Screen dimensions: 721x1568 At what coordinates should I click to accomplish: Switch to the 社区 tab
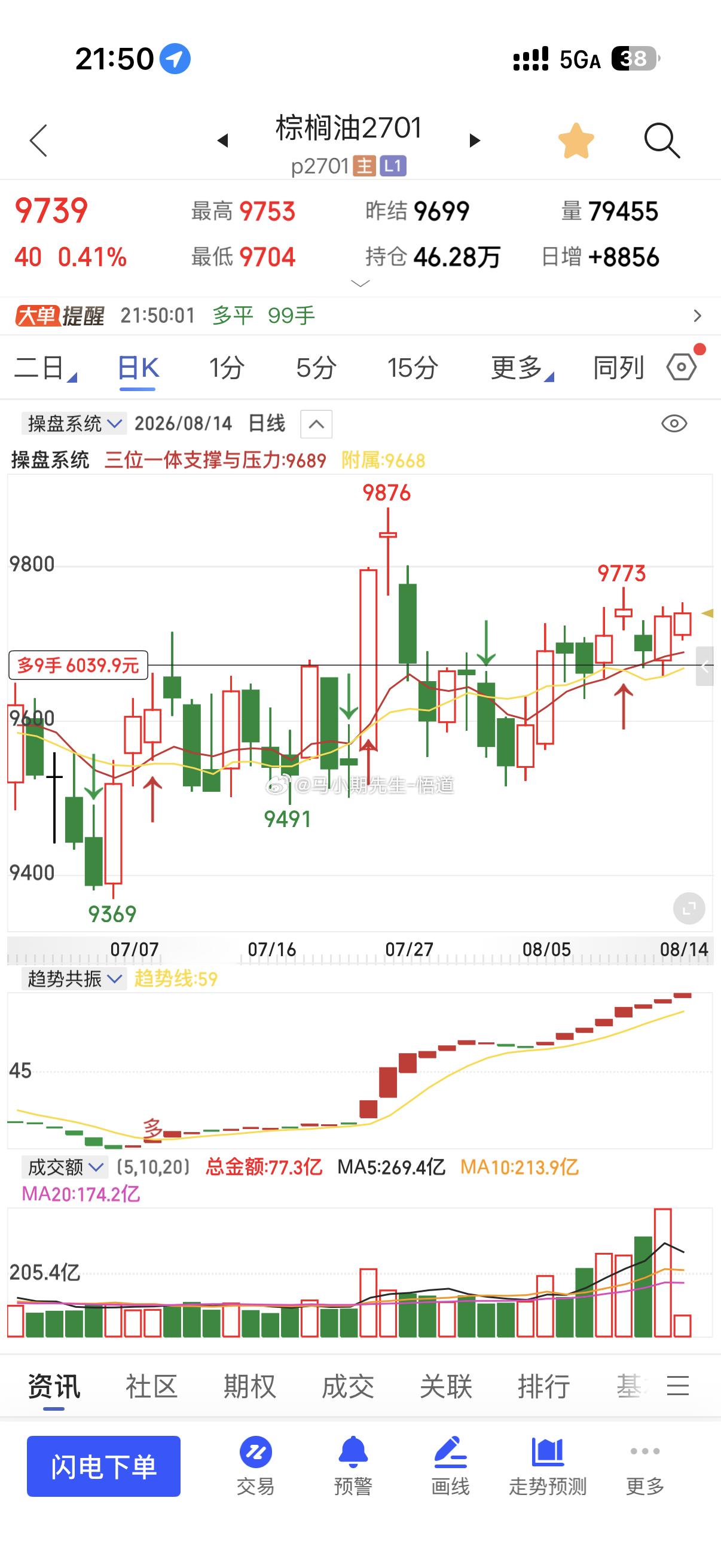[151, 1386]
